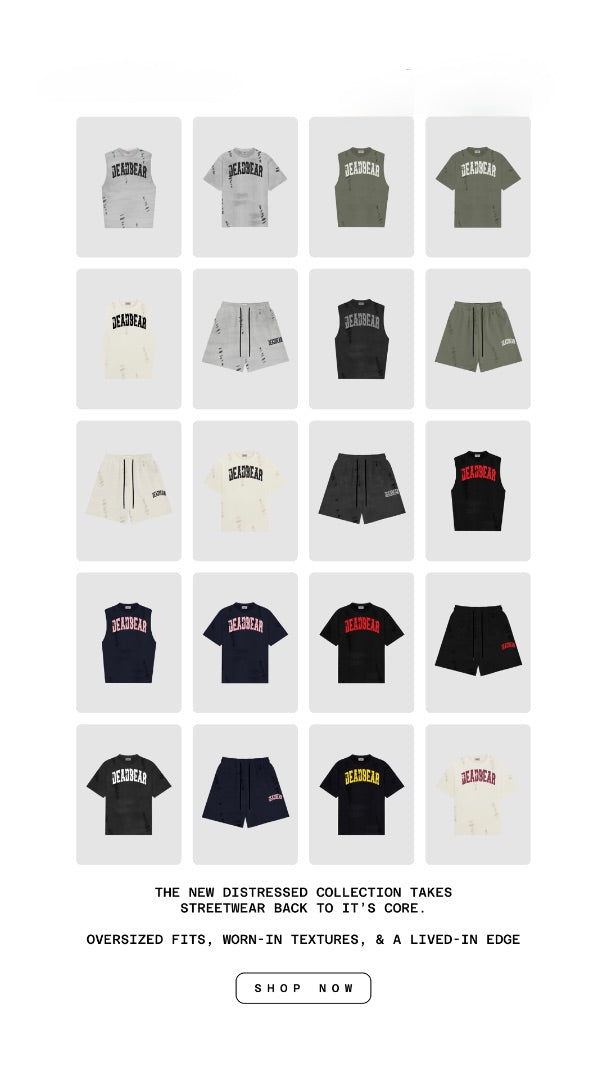
Task: Open the grey distressed t-shirt tile
Action: (x=245, y=187)
